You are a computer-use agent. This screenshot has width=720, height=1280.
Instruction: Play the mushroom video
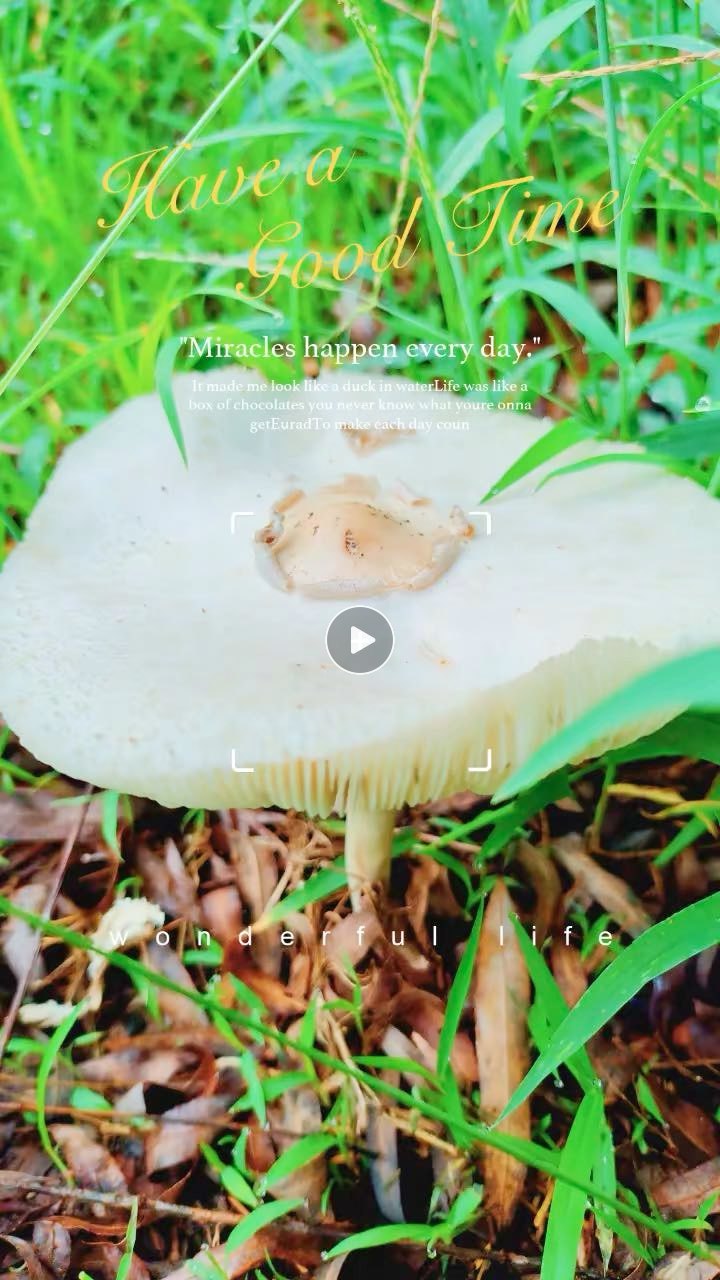(360, 640)
